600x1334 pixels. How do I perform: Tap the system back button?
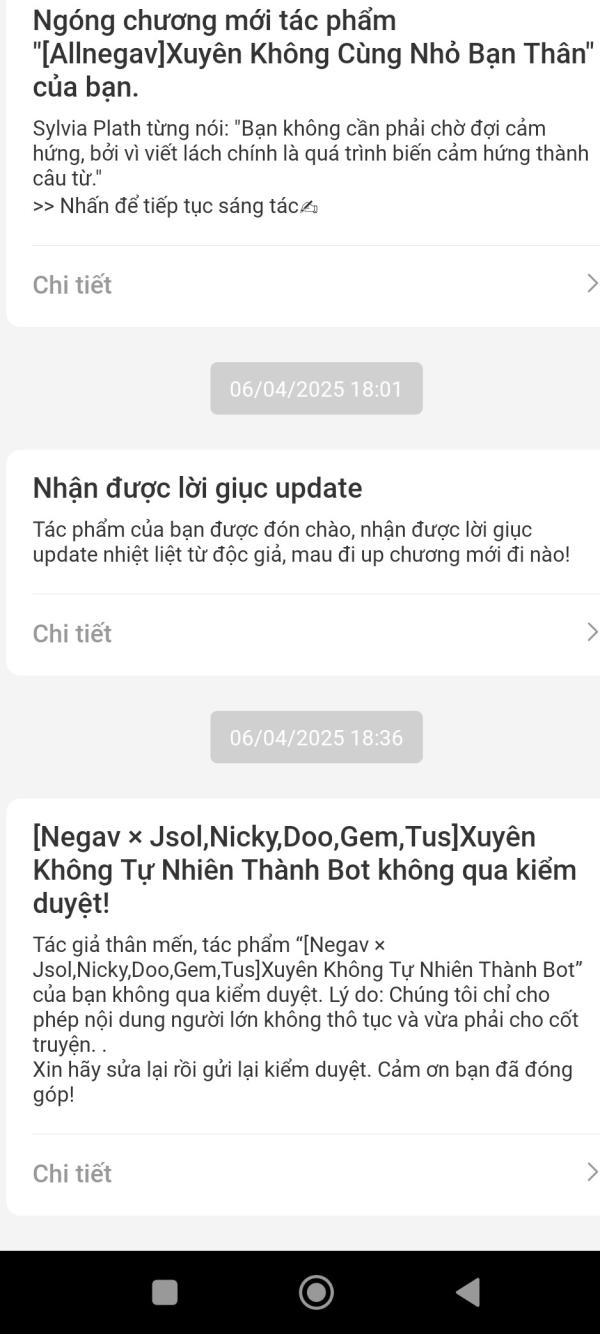pyautogui.click(x=468, y=1292)
